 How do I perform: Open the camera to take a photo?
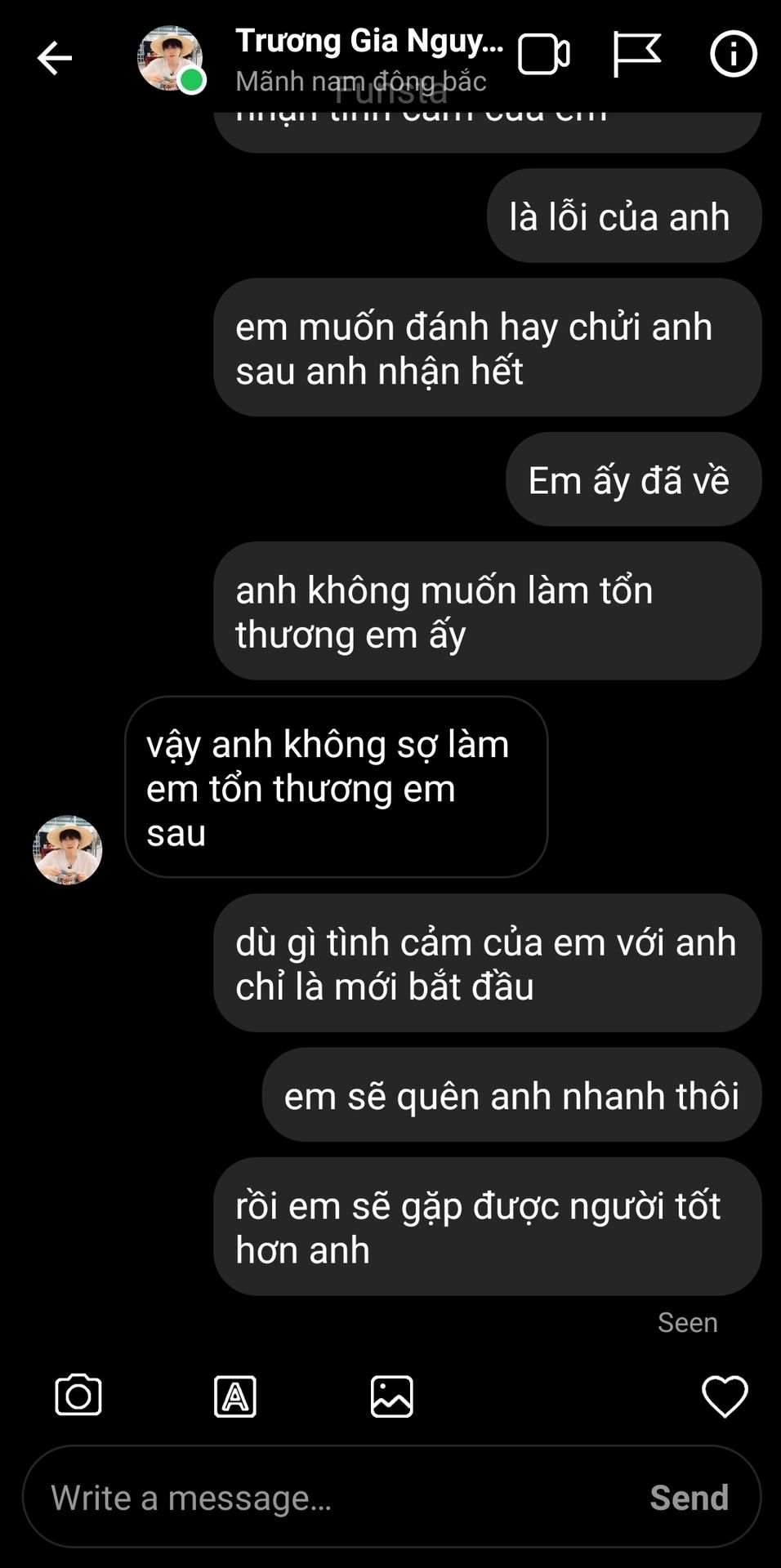[78, 1395]
